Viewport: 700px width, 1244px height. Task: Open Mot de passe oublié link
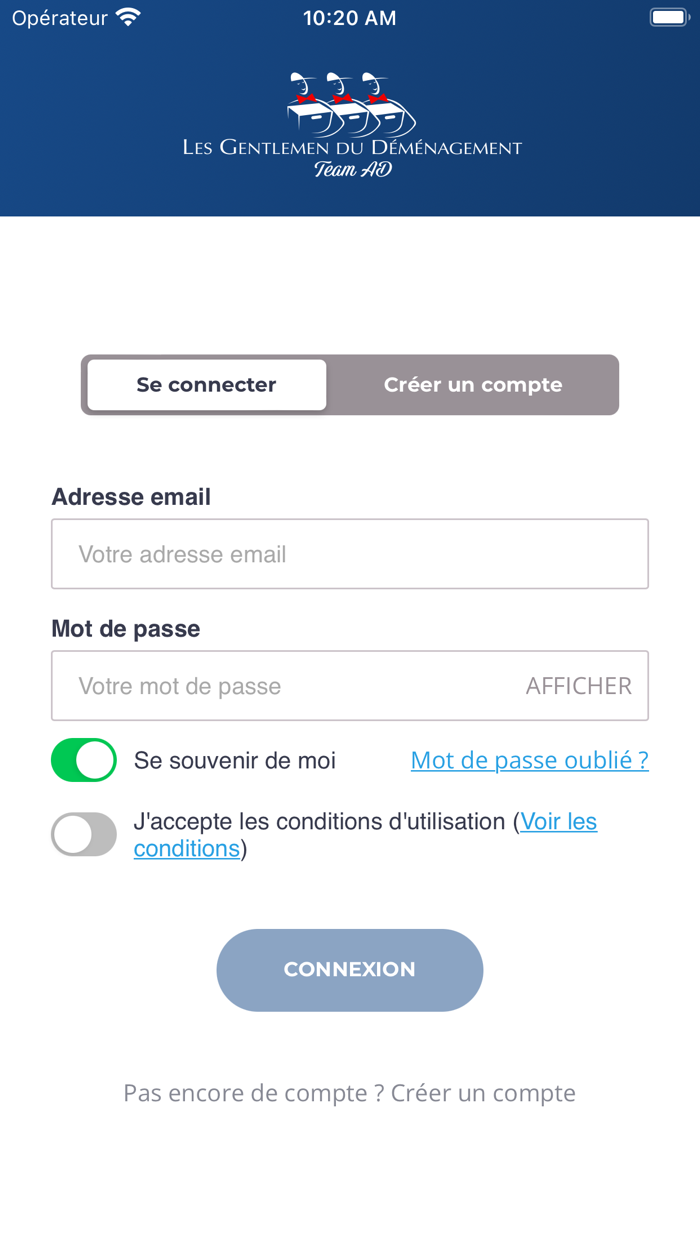(x=529, y=760)
